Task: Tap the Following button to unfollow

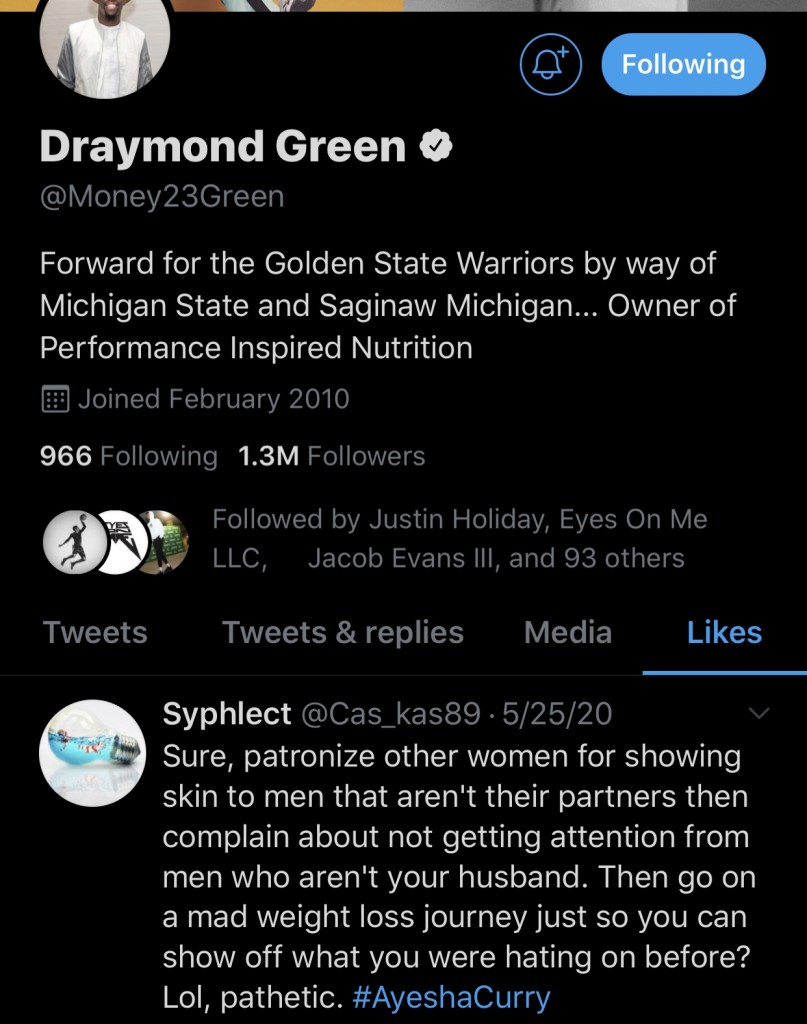Action: [683, 65]
